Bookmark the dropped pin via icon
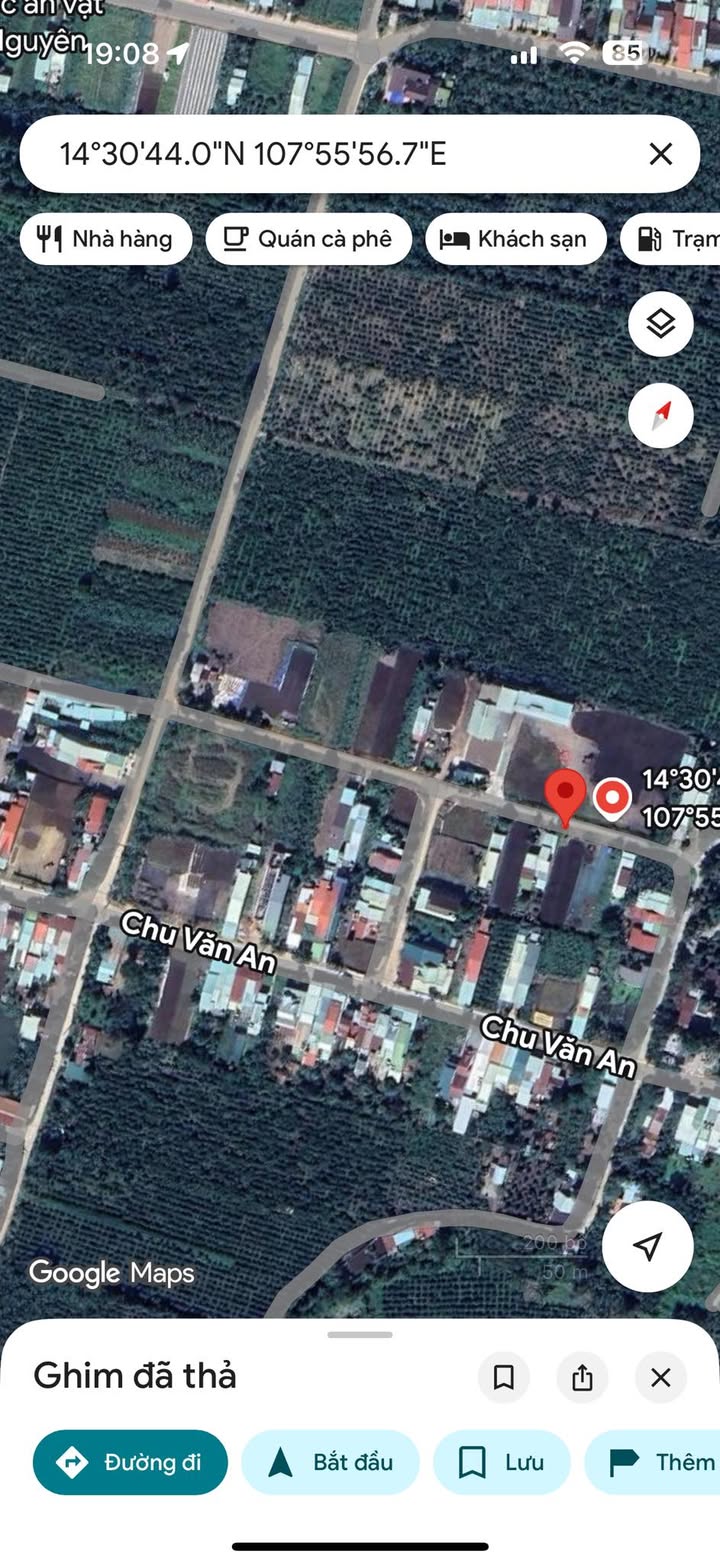Image resolution: width=720 pixels, height=1564 pixels. click(504, 1378)
